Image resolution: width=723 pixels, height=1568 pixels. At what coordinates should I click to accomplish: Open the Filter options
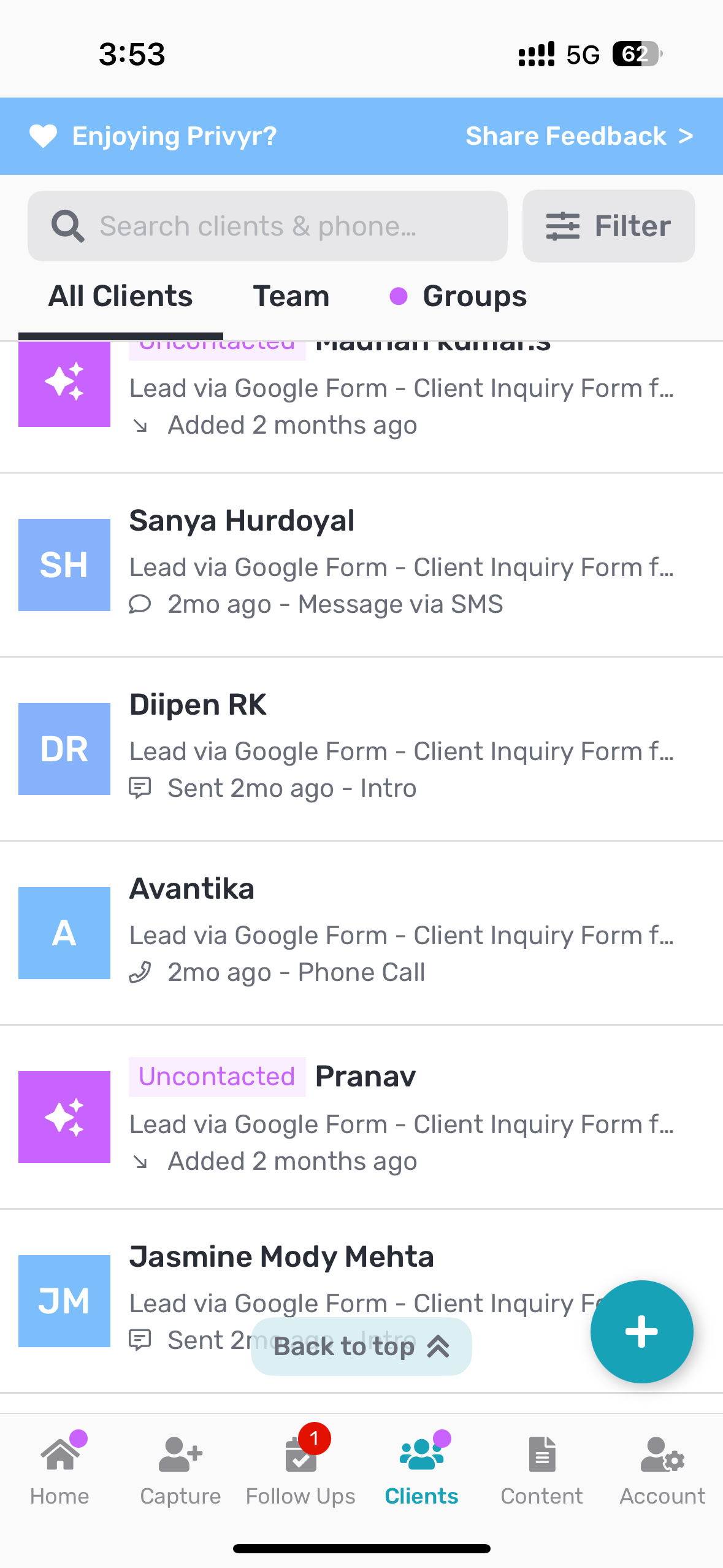coord(608,226)
